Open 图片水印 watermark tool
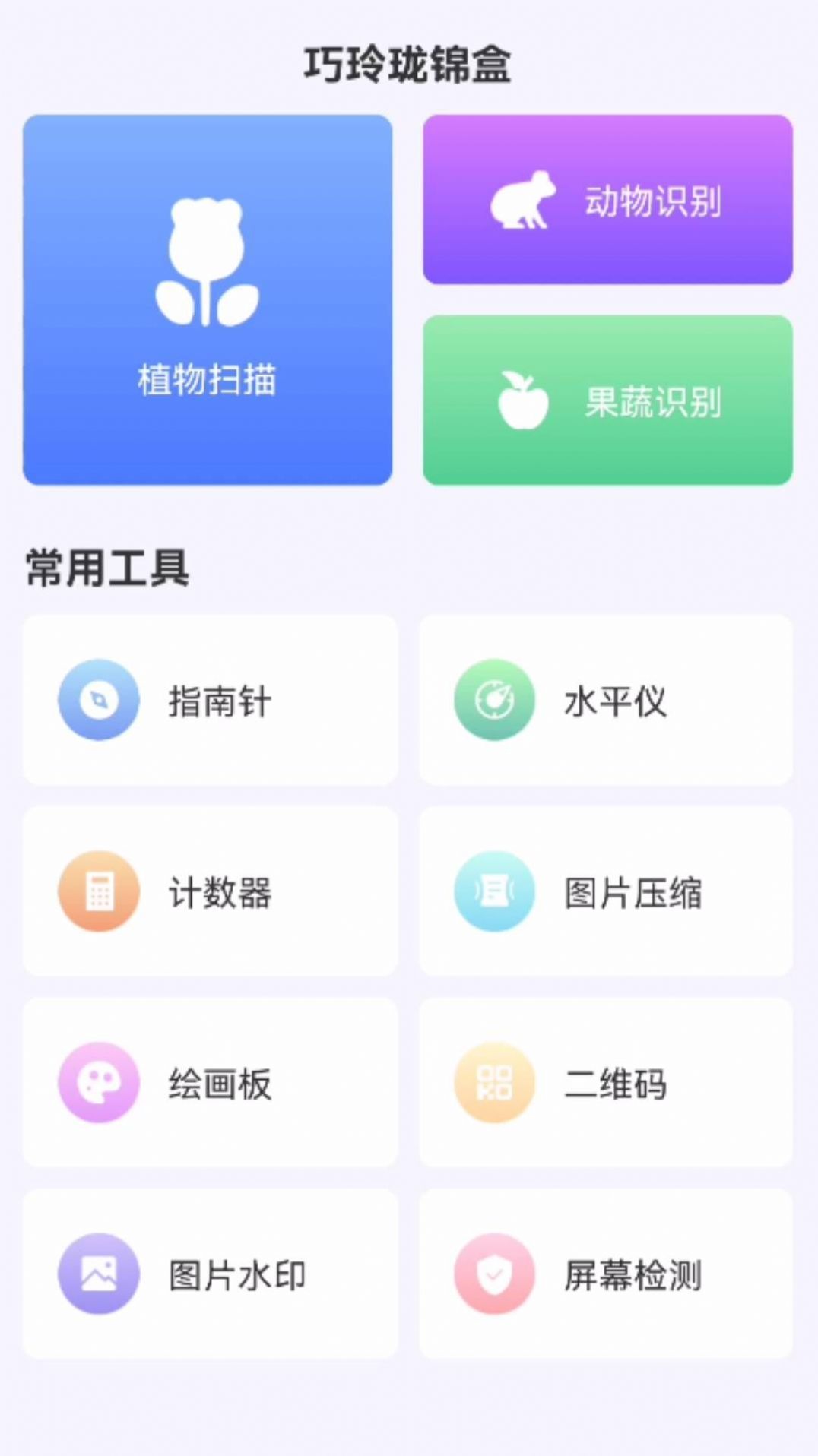818x1456 pixels. pos(210,1273)
